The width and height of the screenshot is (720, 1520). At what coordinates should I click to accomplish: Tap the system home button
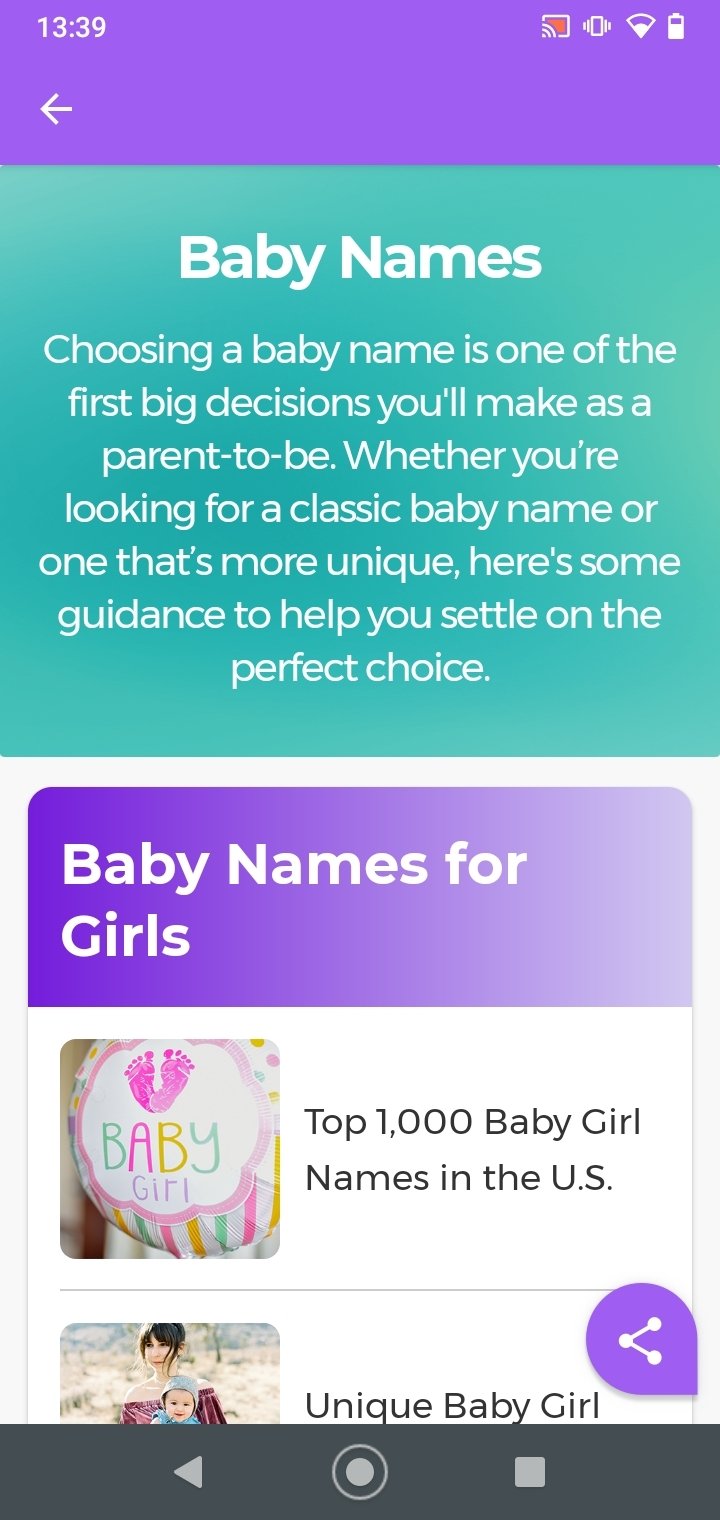[x=360, y=1472]
